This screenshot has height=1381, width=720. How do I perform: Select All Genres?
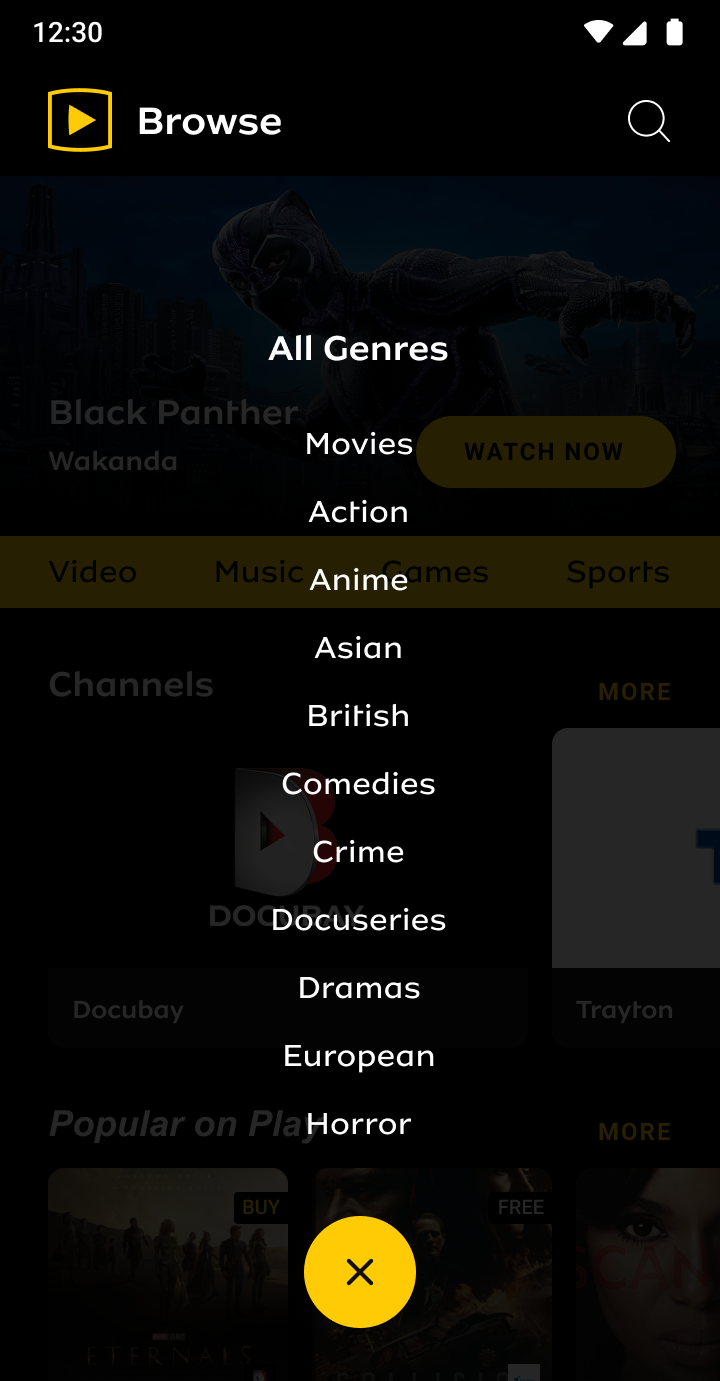pyautogui.click(x=359, y=349)
